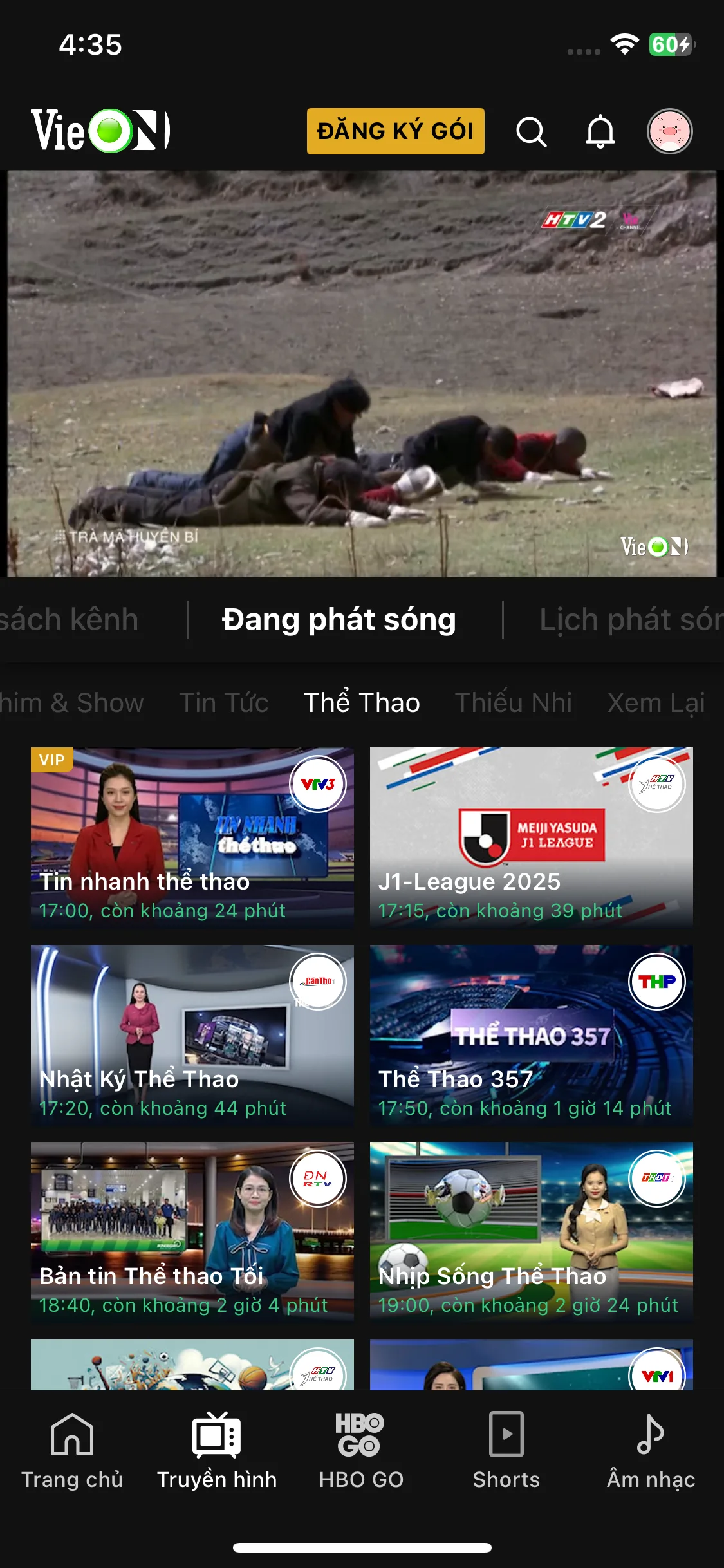Tap the VieON logo
Viewport: 724px width, 1568px height.
100,131
